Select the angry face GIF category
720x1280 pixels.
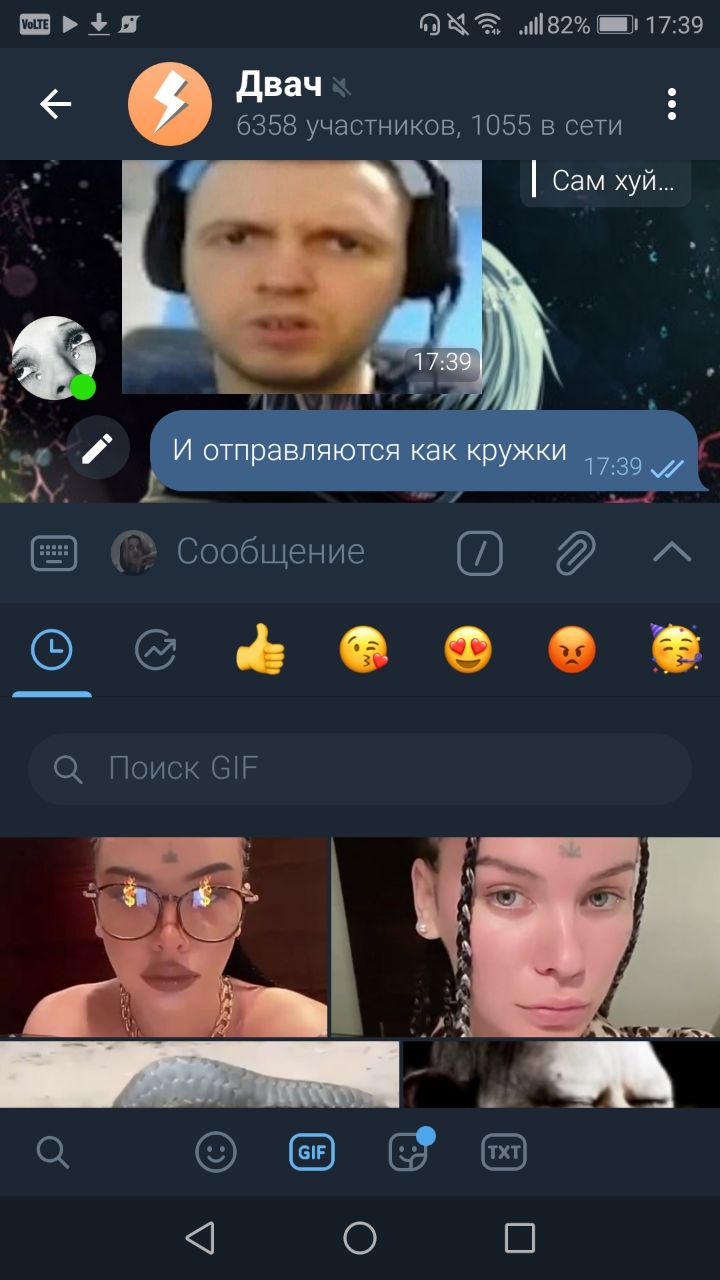pos(572,652)
